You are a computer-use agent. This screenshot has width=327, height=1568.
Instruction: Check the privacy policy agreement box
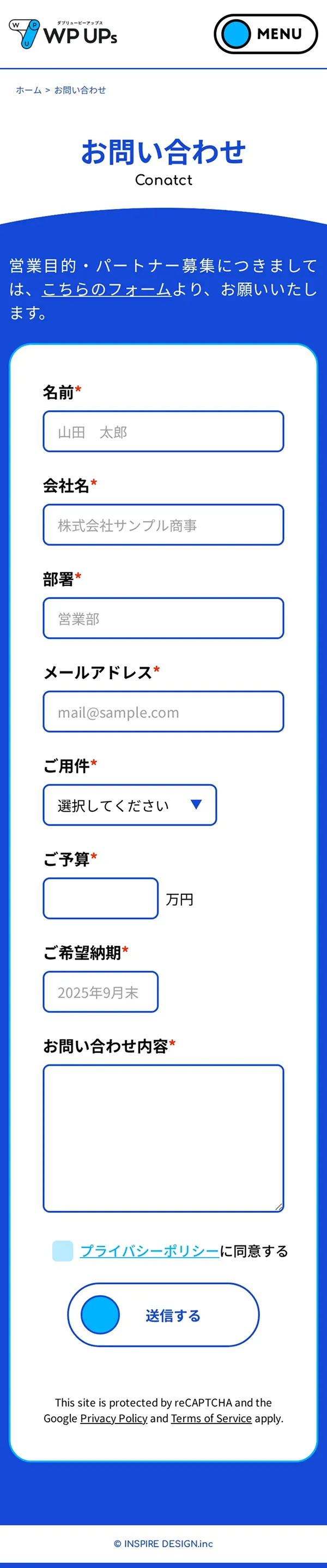tap(63, 1251)
